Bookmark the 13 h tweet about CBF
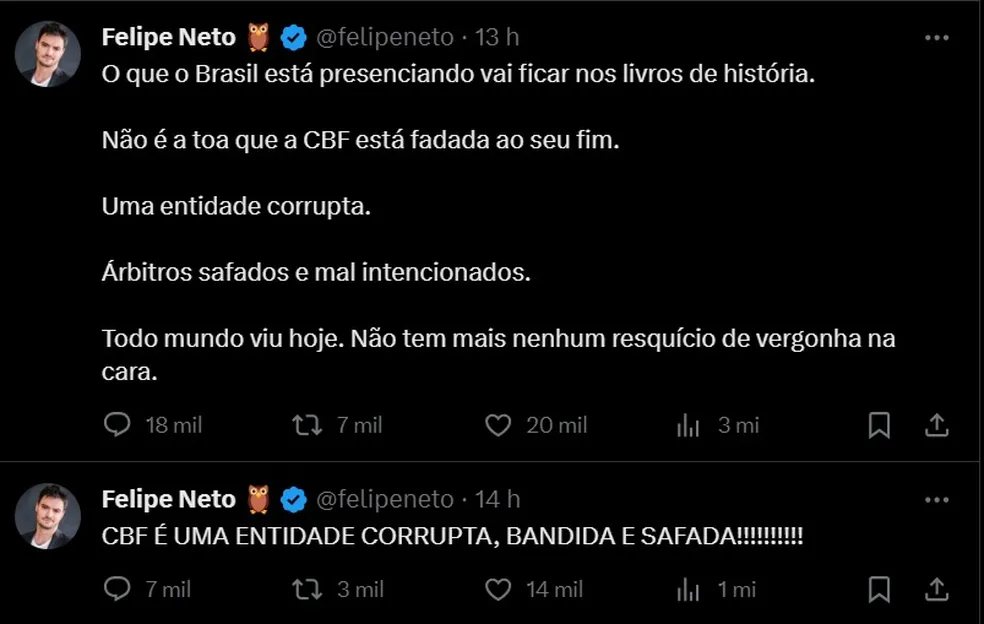 tap(879, 426)
